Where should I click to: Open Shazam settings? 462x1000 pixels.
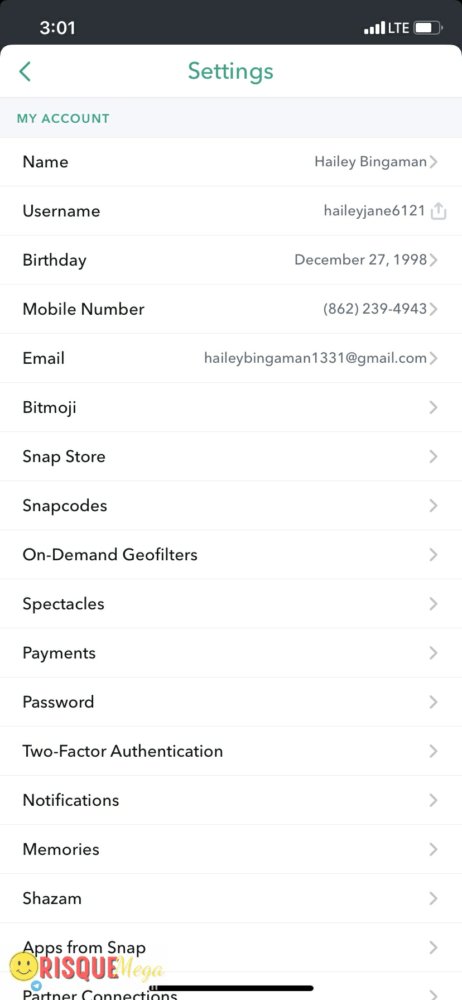(x=231, y=899)
